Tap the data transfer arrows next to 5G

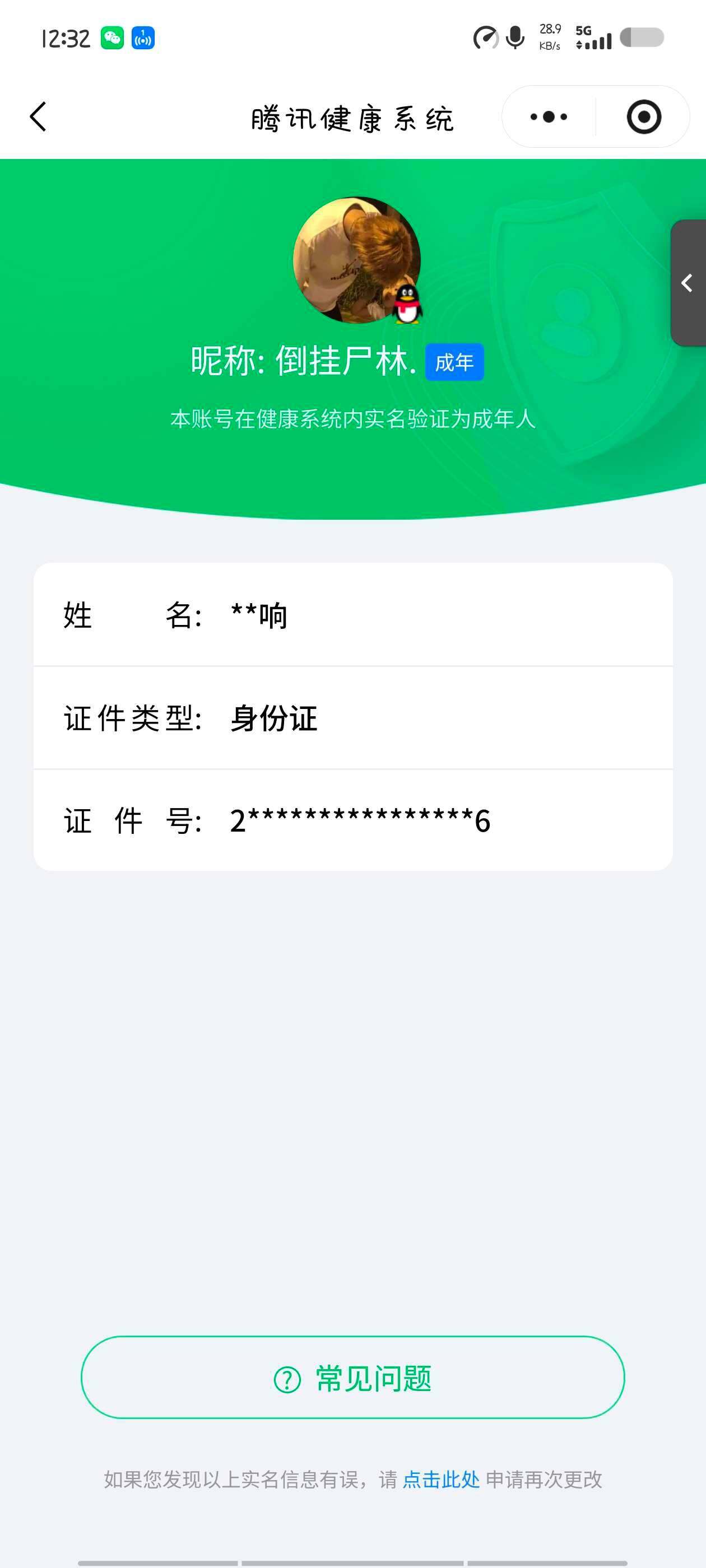[x=578, y=44]
